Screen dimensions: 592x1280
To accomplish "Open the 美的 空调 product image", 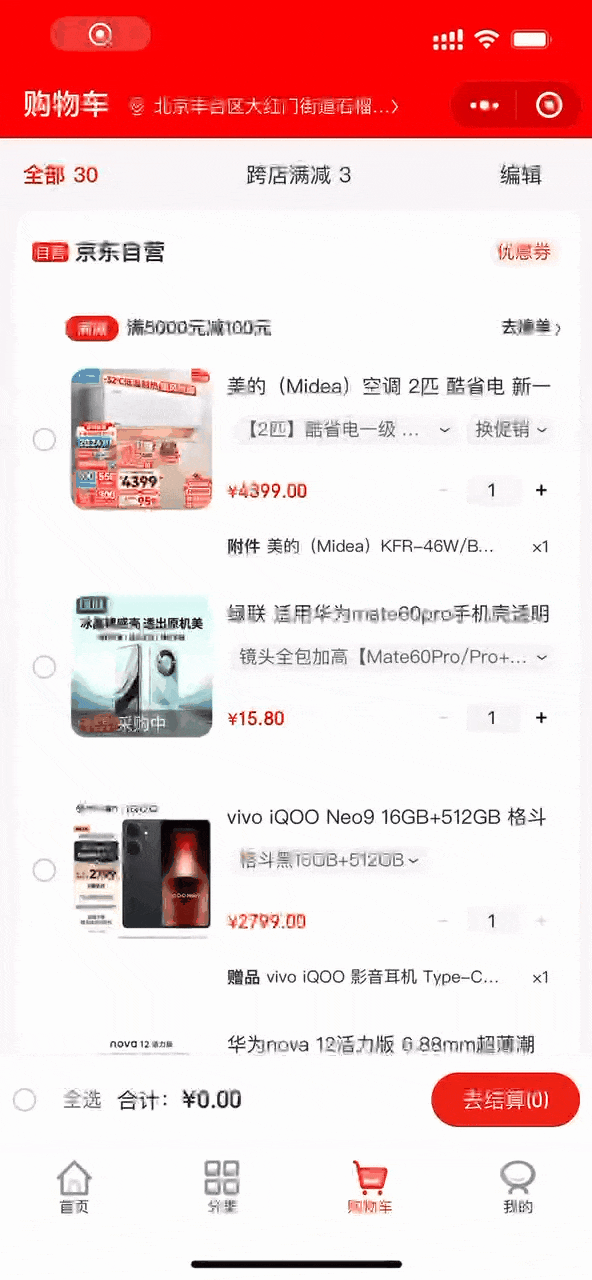I will tap(141, 439).
